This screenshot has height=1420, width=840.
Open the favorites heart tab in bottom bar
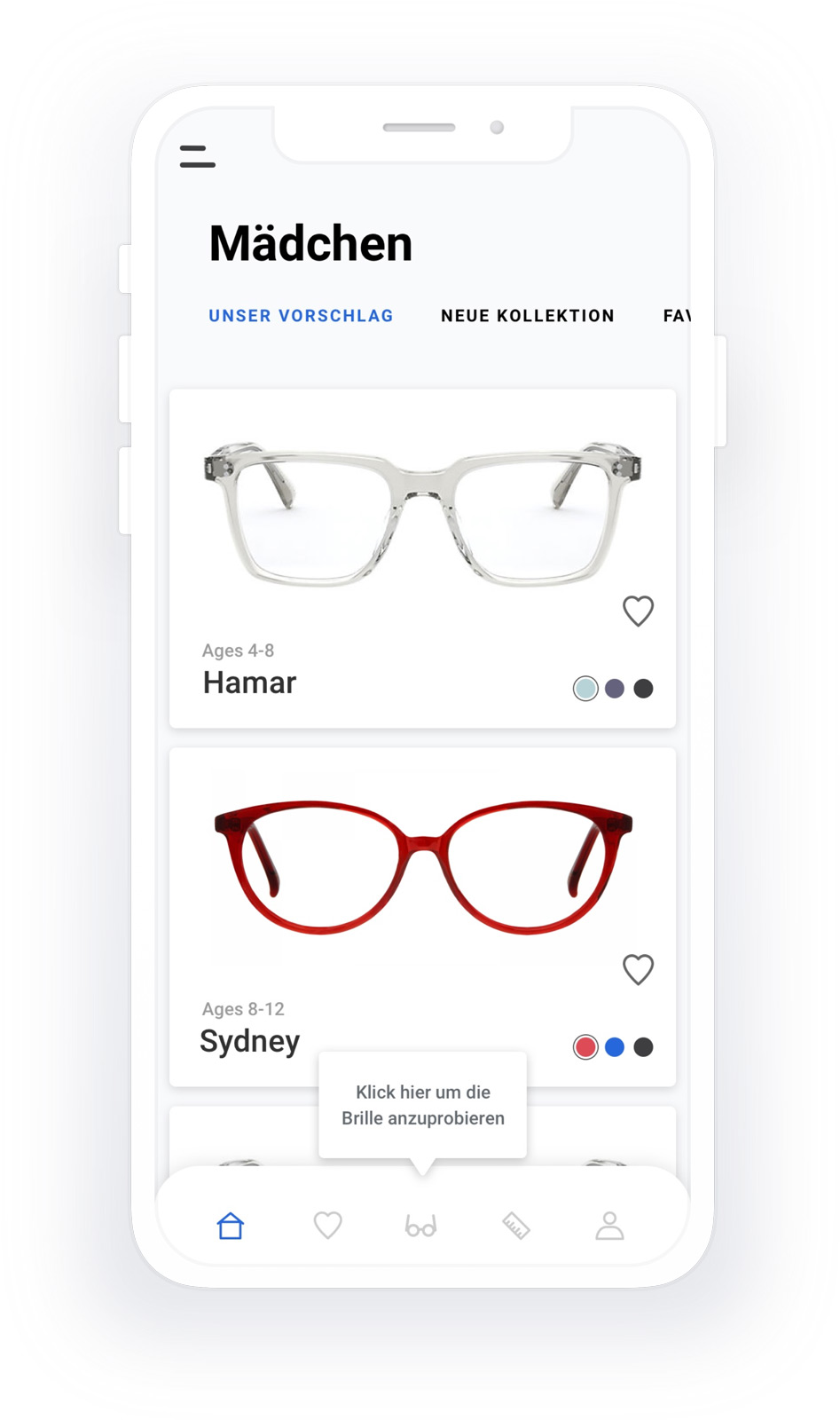click(x=327, y=1226)
